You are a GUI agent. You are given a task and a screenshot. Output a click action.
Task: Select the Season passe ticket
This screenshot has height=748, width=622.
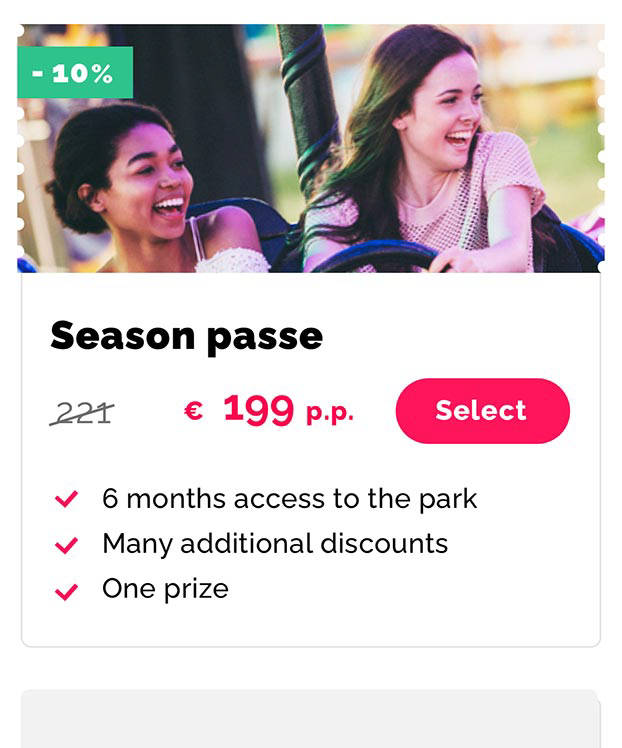pyautogui.click(x=482, y=411)
